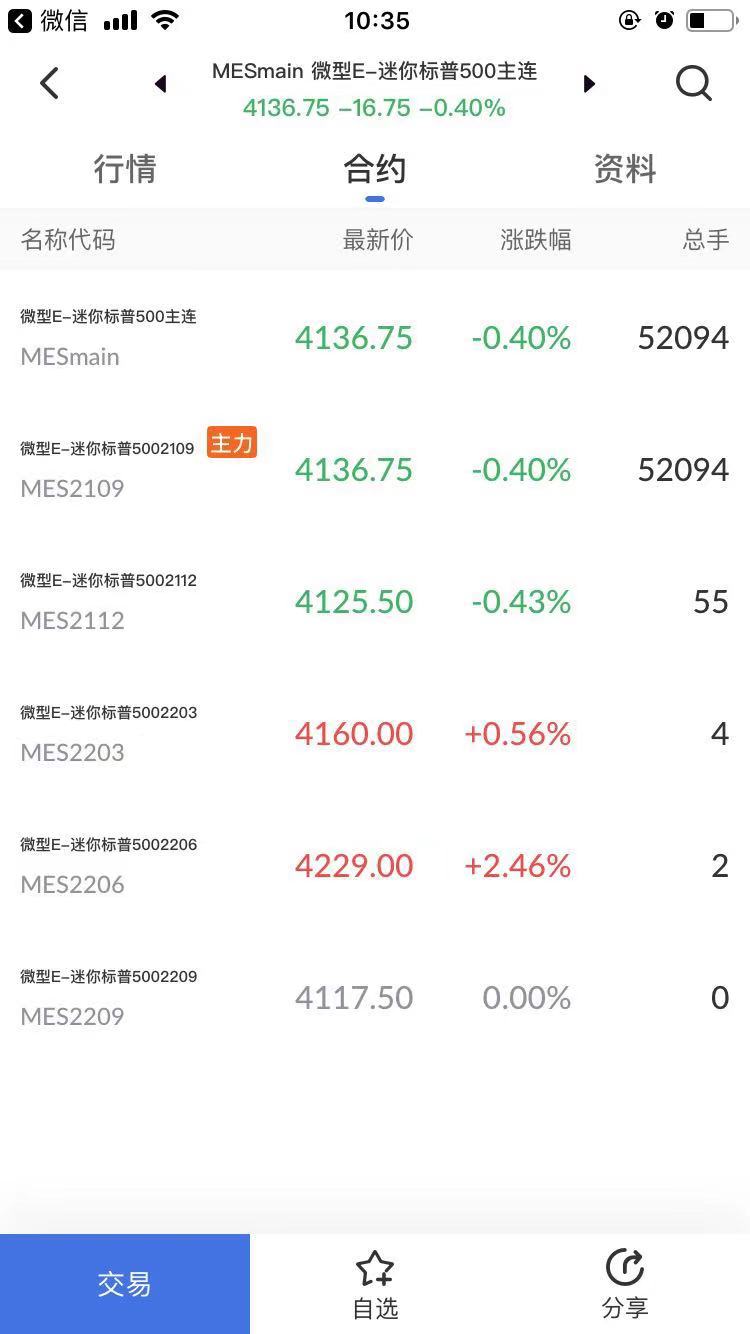
Task: Open the MES2203 contract row
Action: tap(374, 733)
